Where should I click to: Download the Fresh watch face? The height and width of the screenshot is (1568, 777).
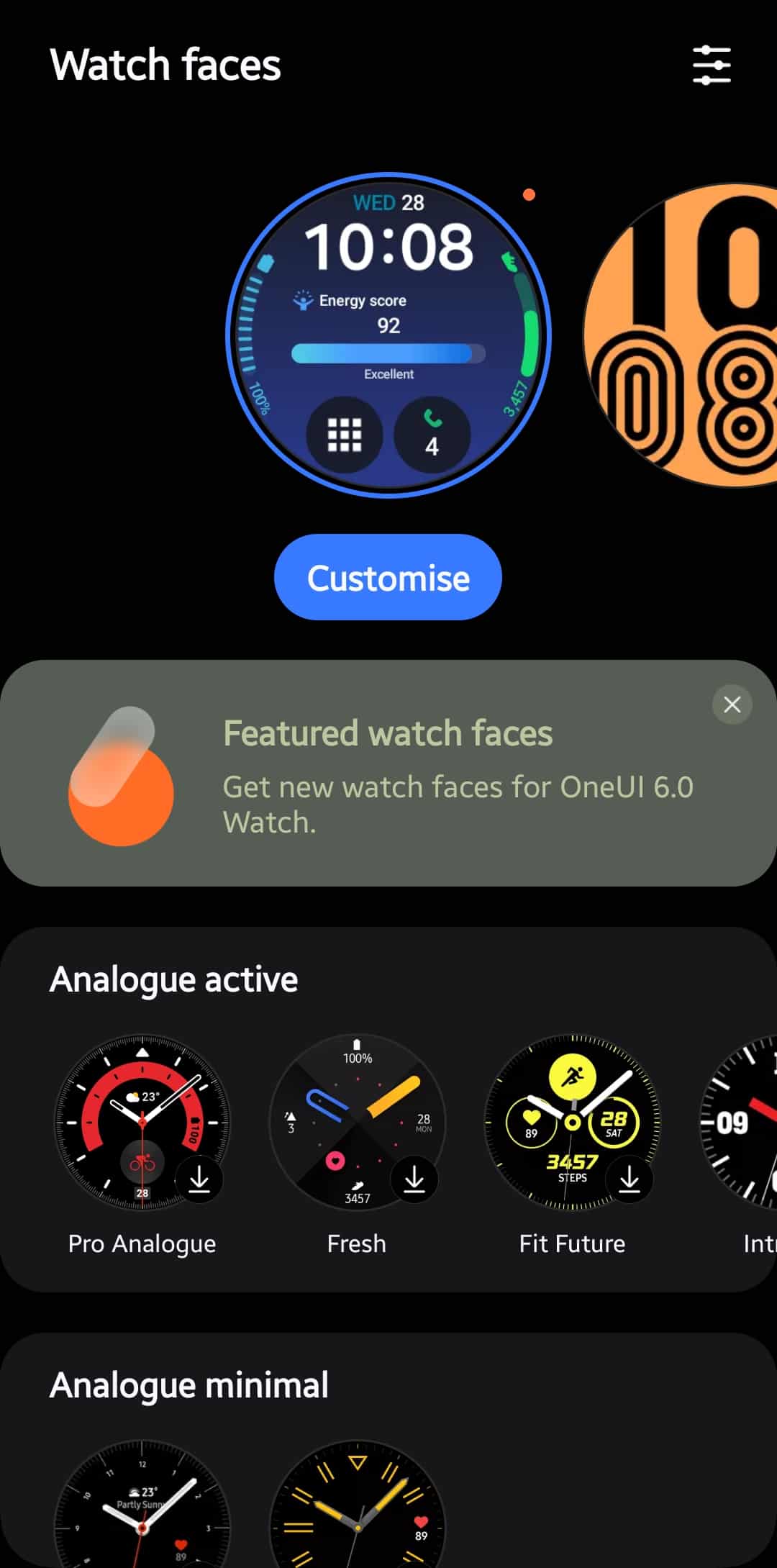pyautogui.click(x=414, y=1179)
